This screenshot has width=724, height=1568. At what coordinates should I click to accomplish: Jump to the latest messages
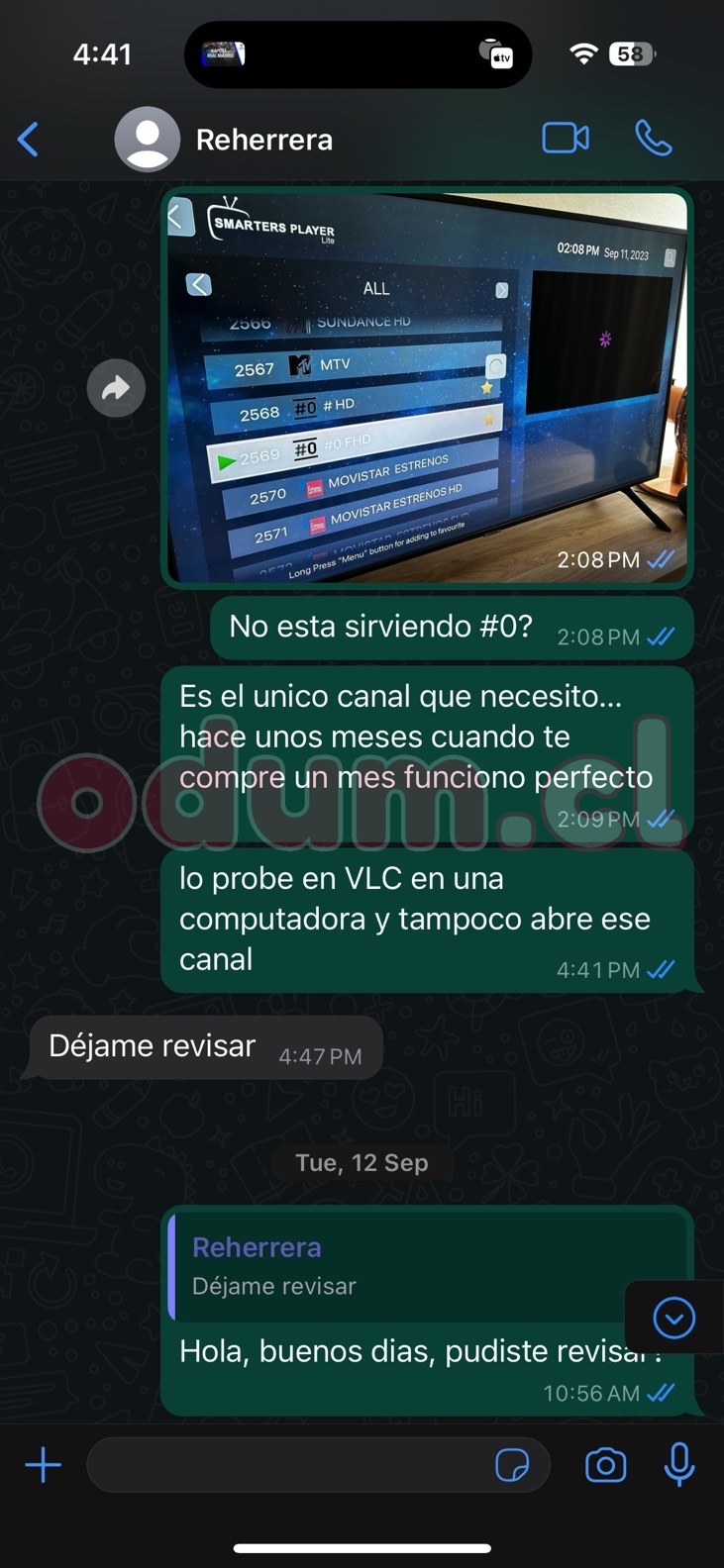(x=674, y=1318)
